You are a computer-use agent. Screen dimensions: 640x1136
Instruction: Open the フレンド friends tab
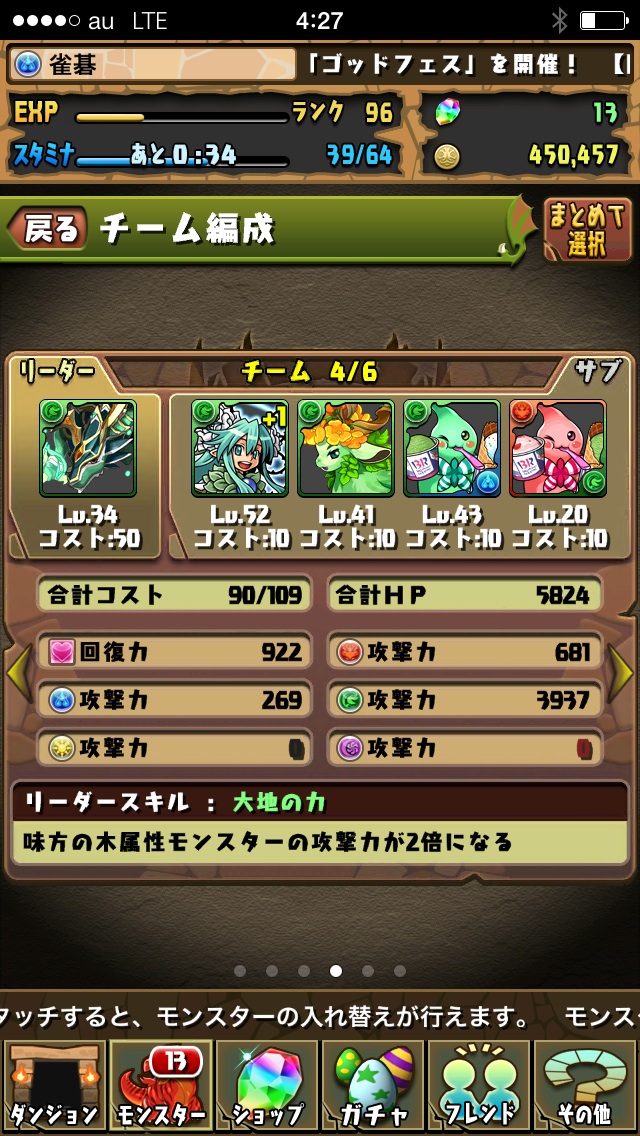[x=478, y=1086]
